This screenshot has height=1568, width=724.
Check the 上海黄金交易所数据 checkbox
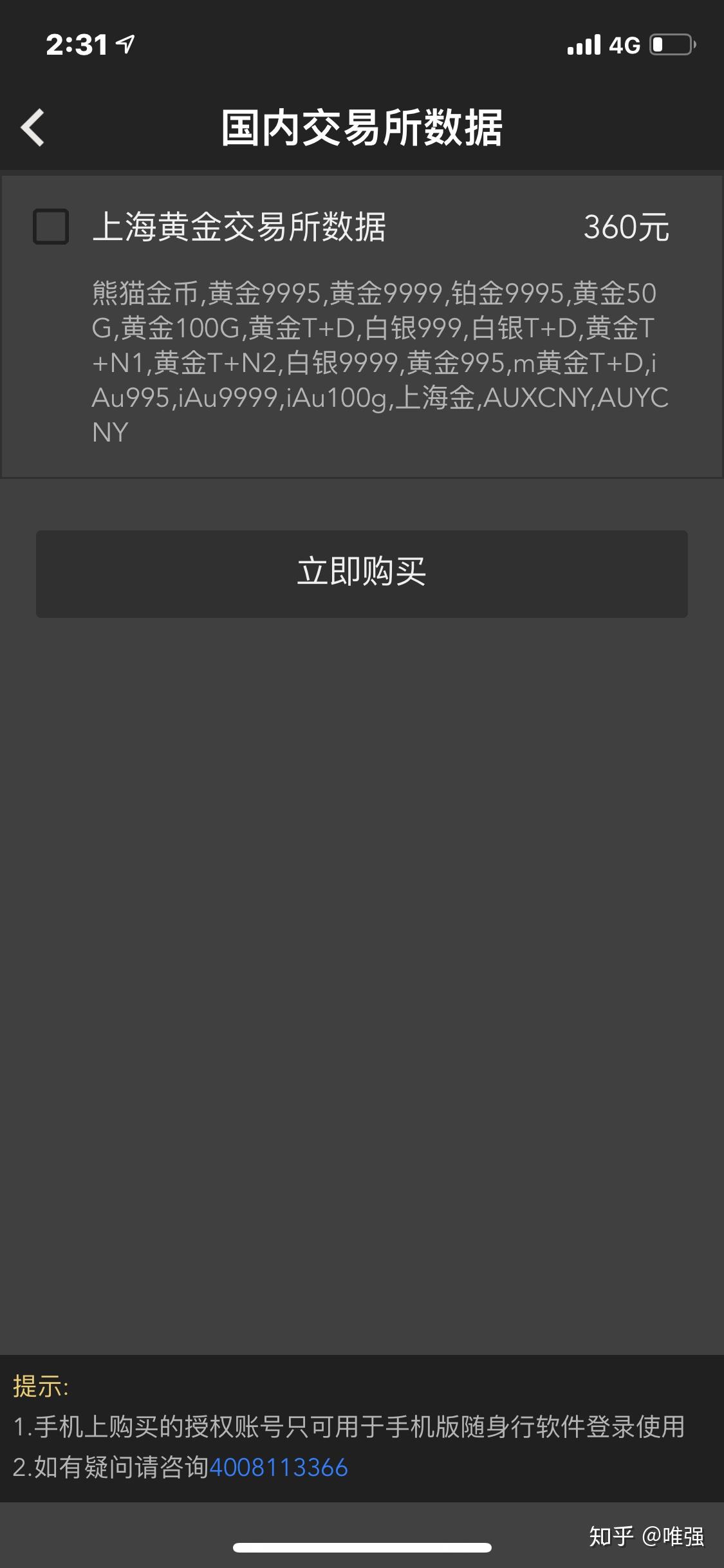coord(51,227)
